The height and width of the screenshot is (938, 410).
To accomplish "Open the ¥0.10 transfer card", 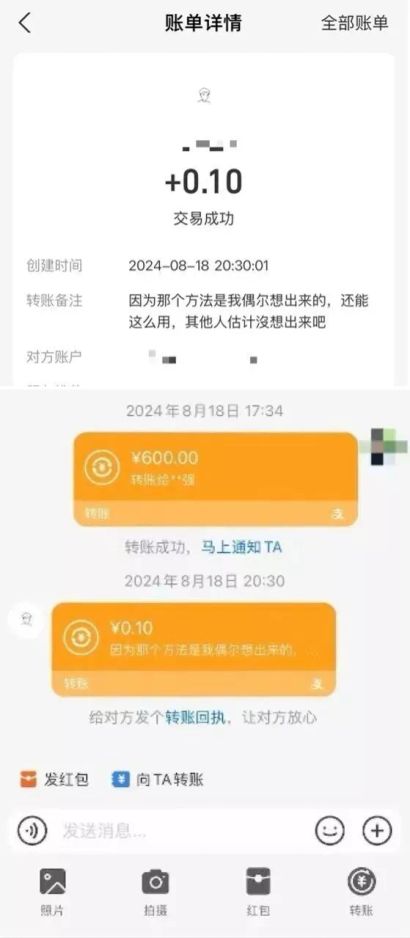I will pyautogui.click(x=194, y=649).
